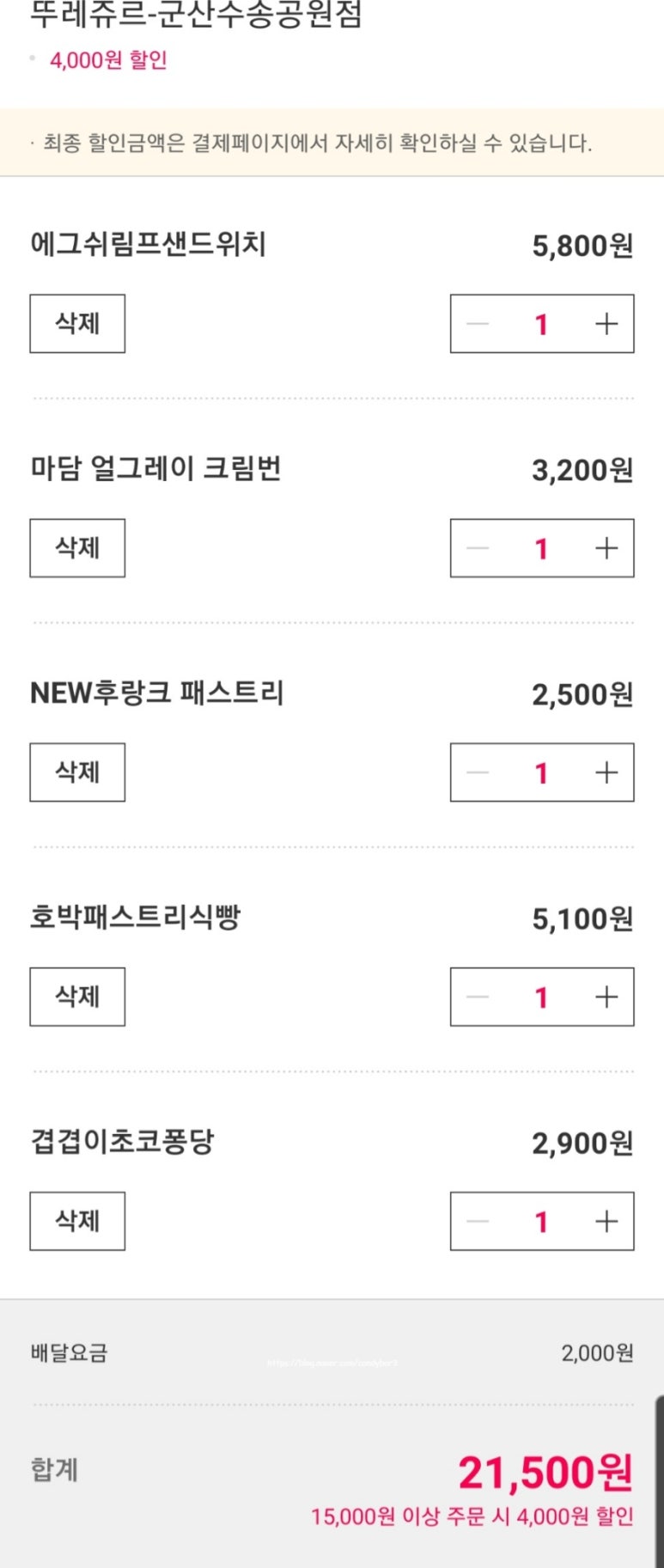Add one more 마담 얼그레이 크림번

click(606, 548)
